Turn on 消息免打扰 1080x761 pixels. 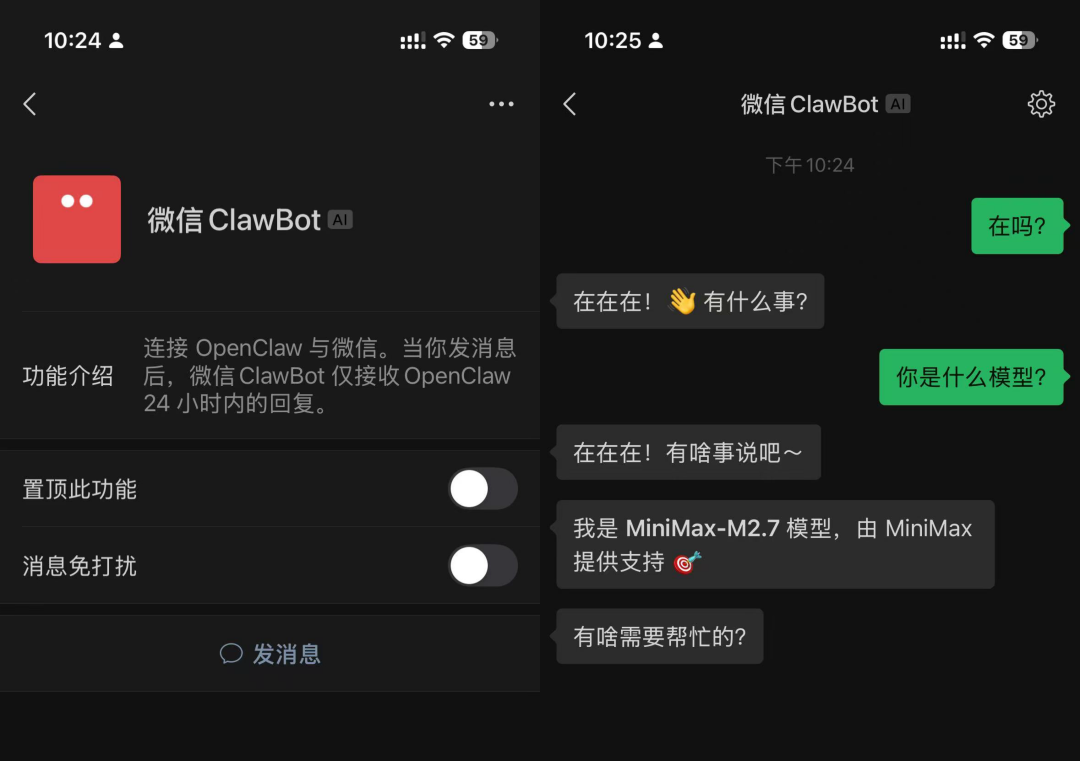(482, 566)
